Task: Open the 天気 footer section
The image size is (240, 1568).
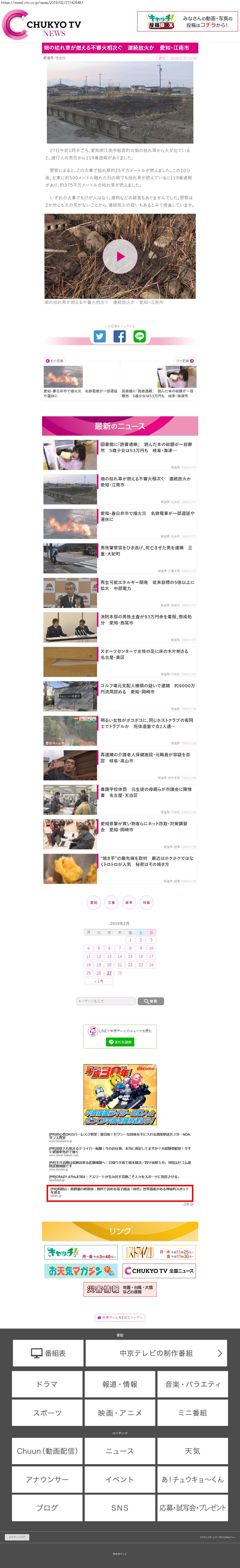Action: point(192,1451)
